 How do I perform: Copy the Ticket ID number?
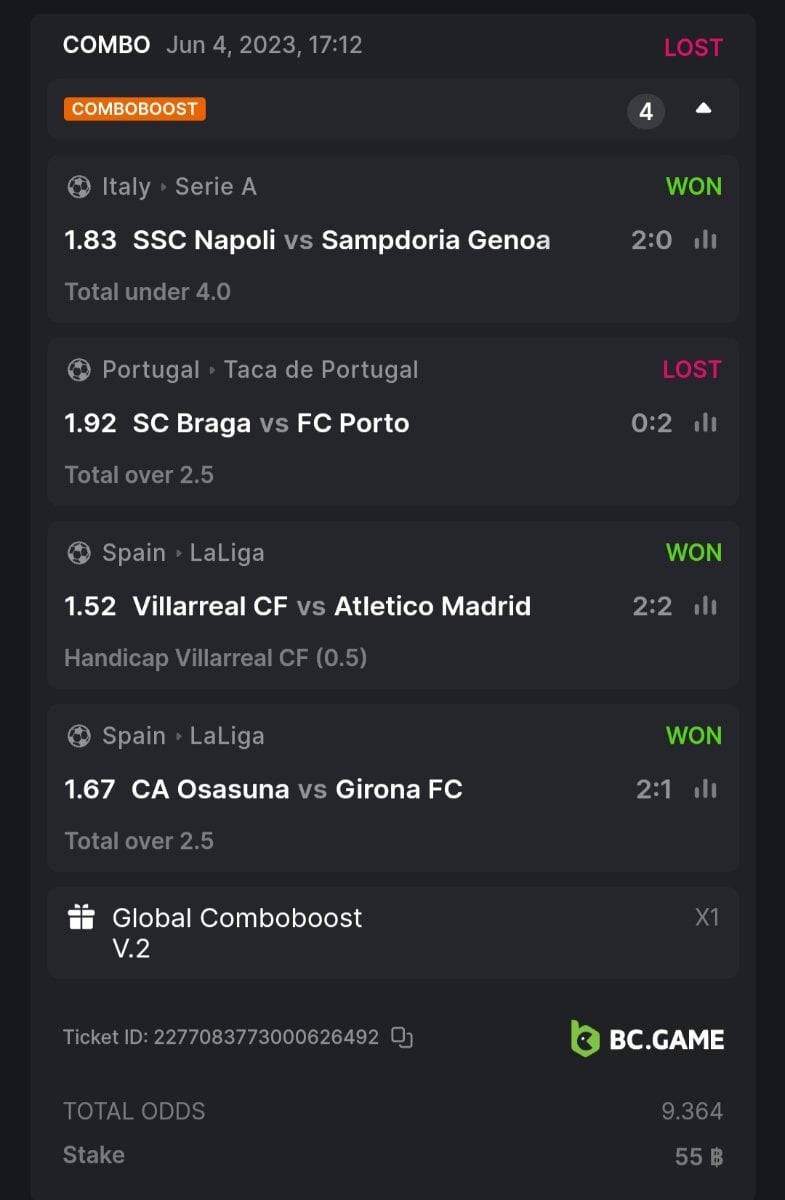402,1037
